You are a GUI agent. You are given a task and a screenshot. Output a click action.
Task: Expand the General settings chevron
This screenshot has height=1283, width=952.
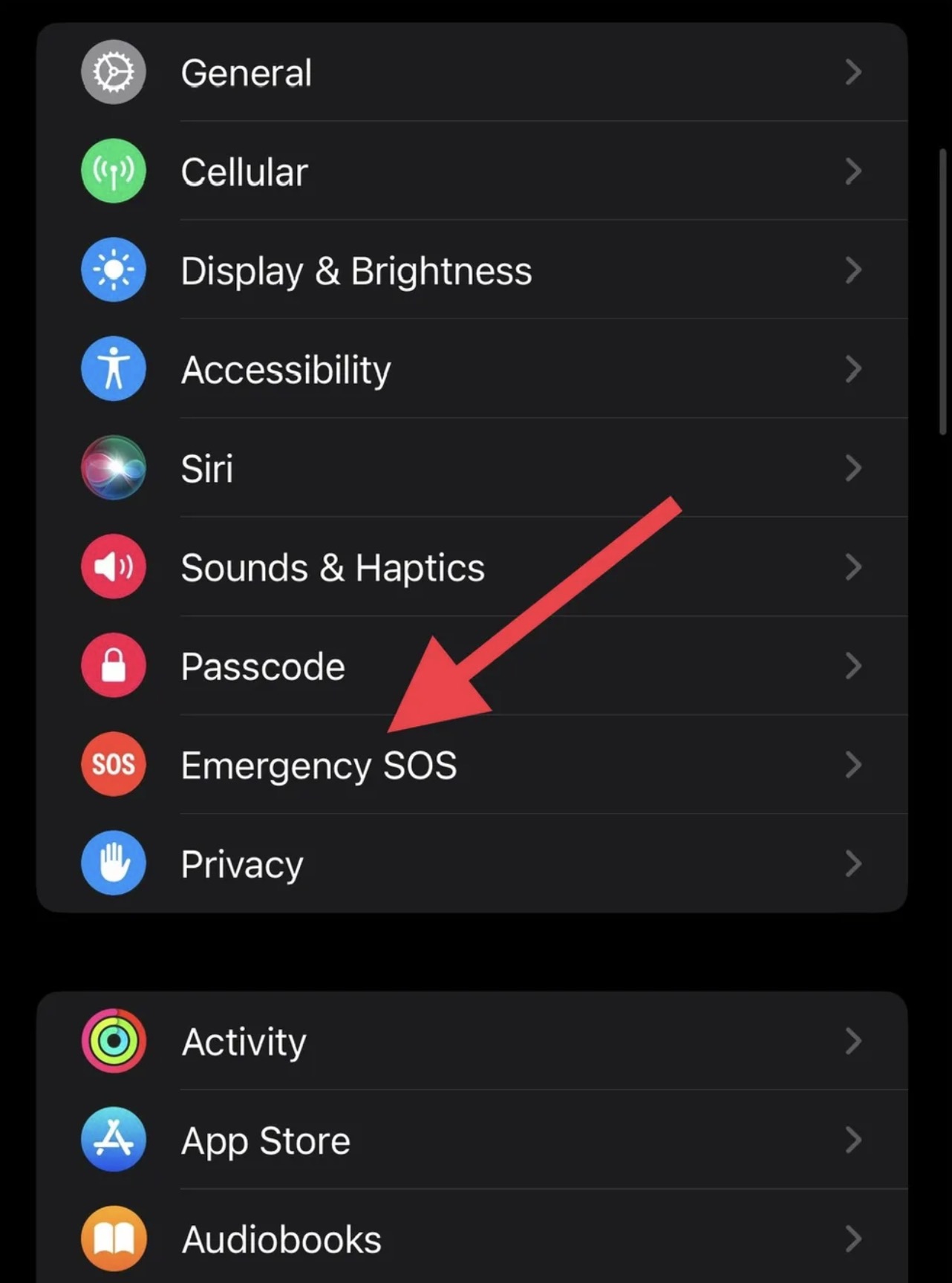tap(854, 72)
